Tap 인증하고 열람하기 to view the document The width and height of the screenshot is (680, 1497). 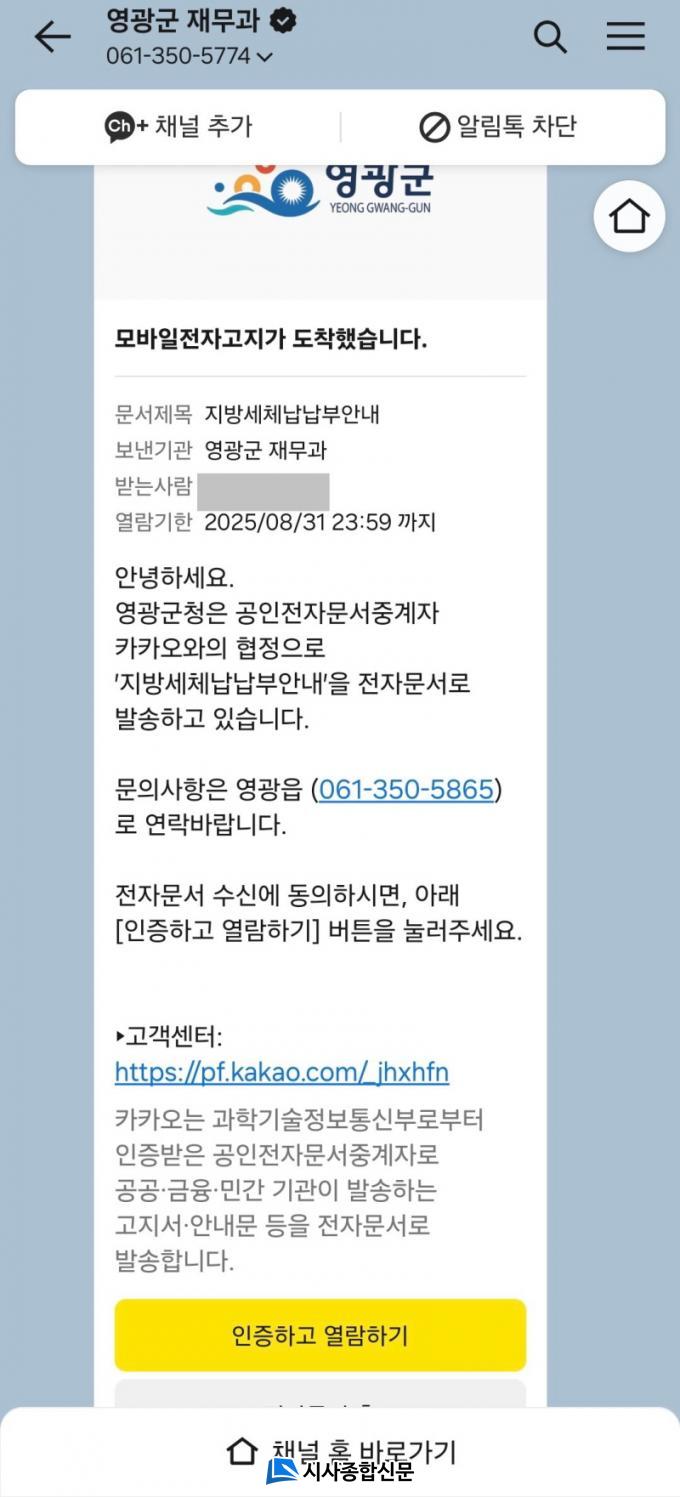coord(320,1335)
